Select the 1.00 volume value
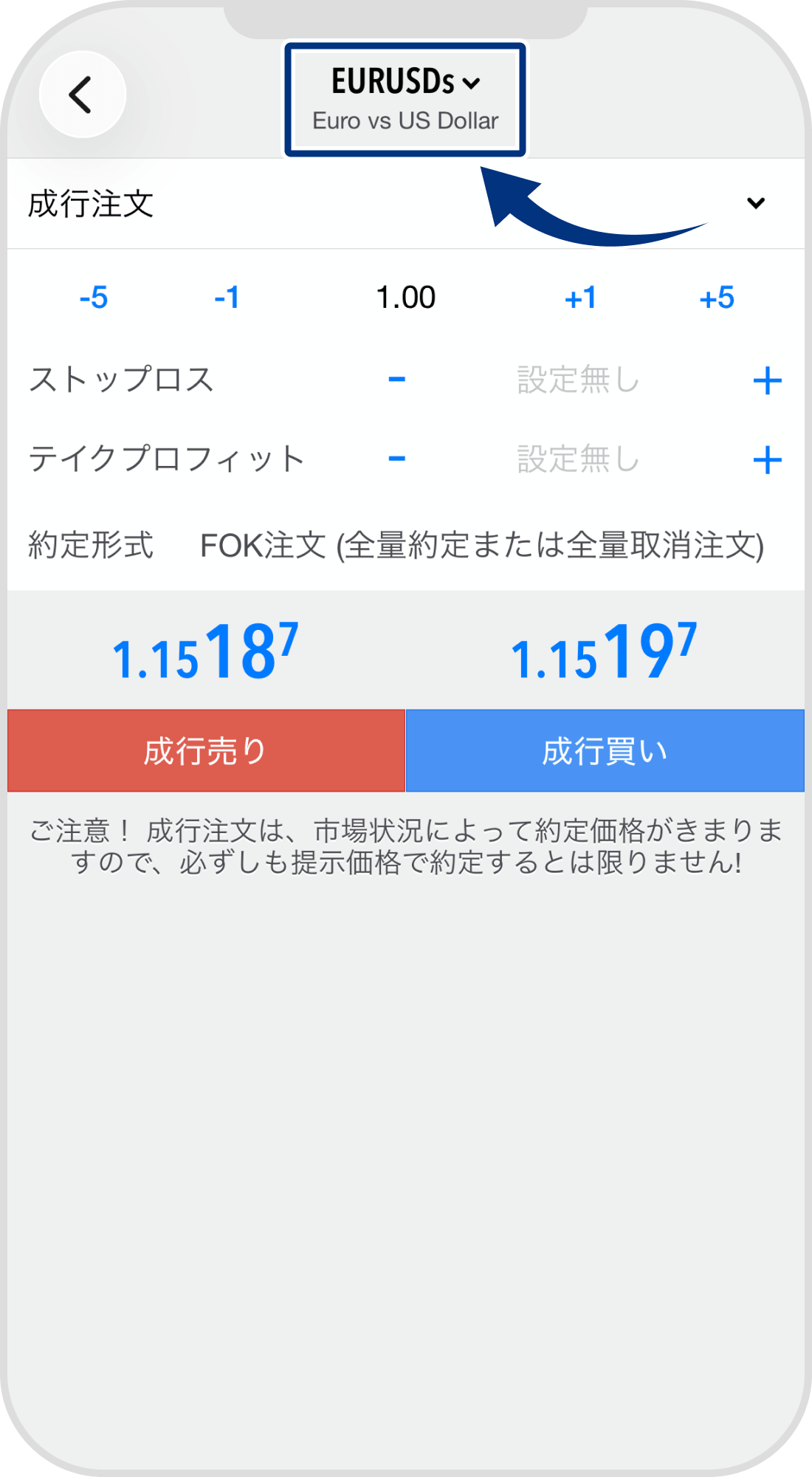 tap(406, 298)
